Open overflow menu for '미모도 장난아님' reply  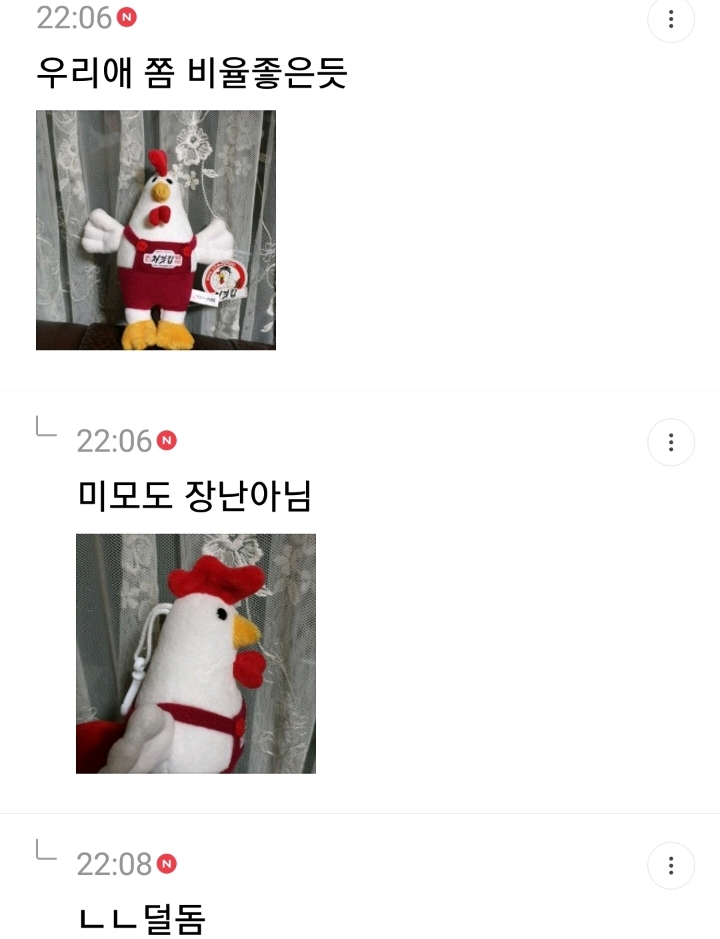[x=670, y=442]
